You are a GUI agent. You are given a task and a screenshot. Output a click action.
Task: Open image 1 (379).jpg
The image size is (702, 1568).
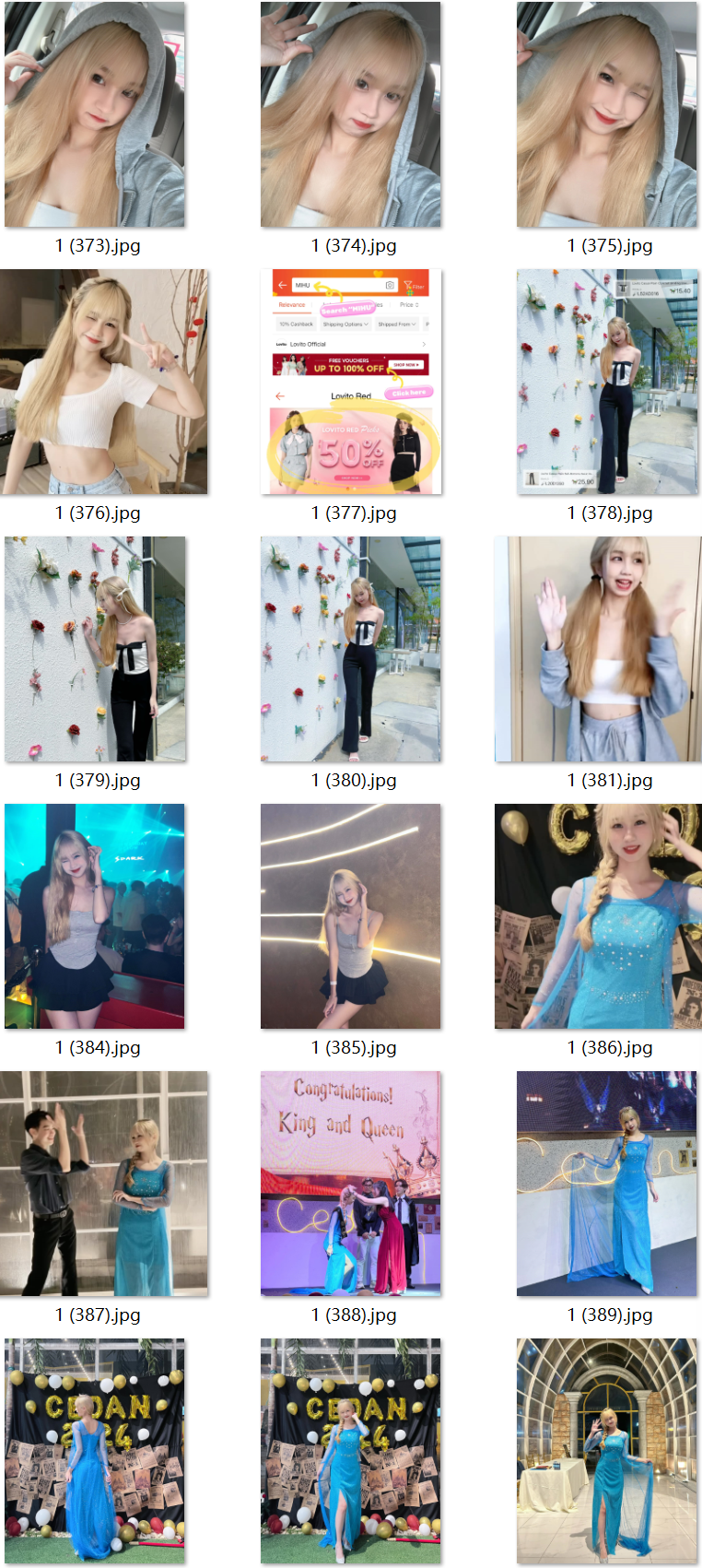[x=95, y=649]
